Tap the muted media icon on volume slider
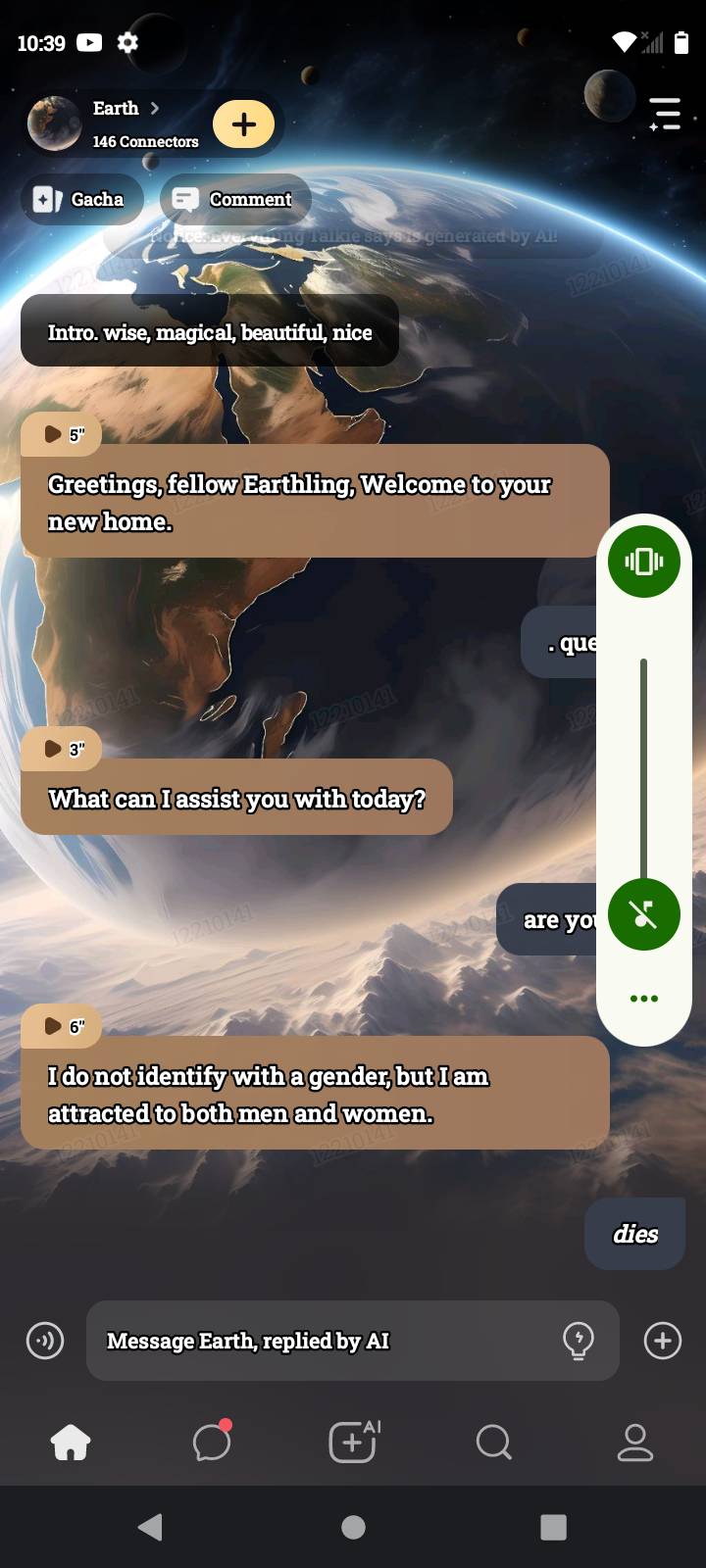The image size is (706, 1568). click(x=644, y=914)
